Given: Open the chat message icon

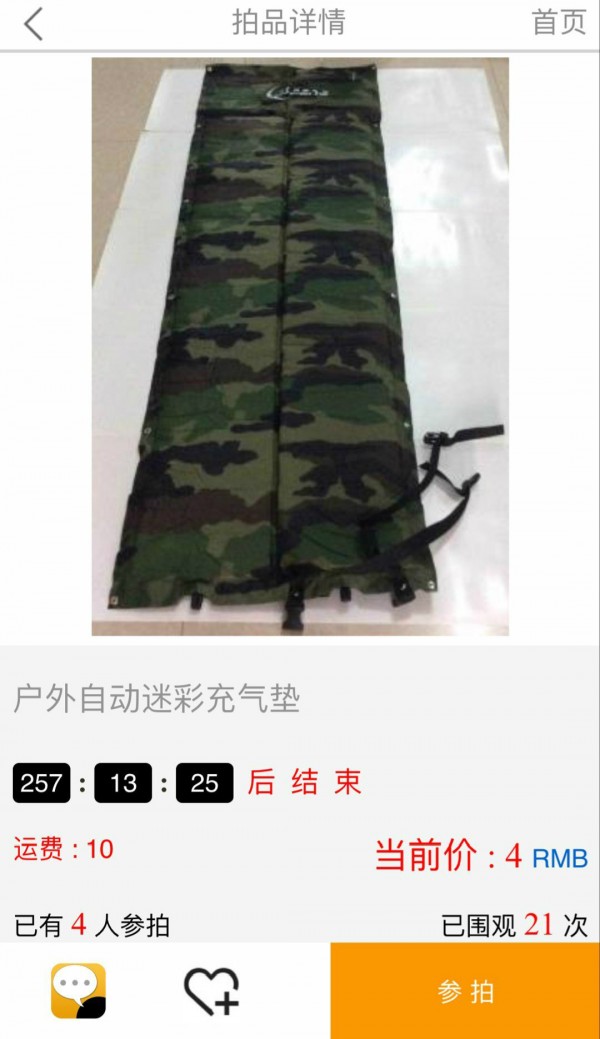Looking at the screenshot, I should (78, 990).
